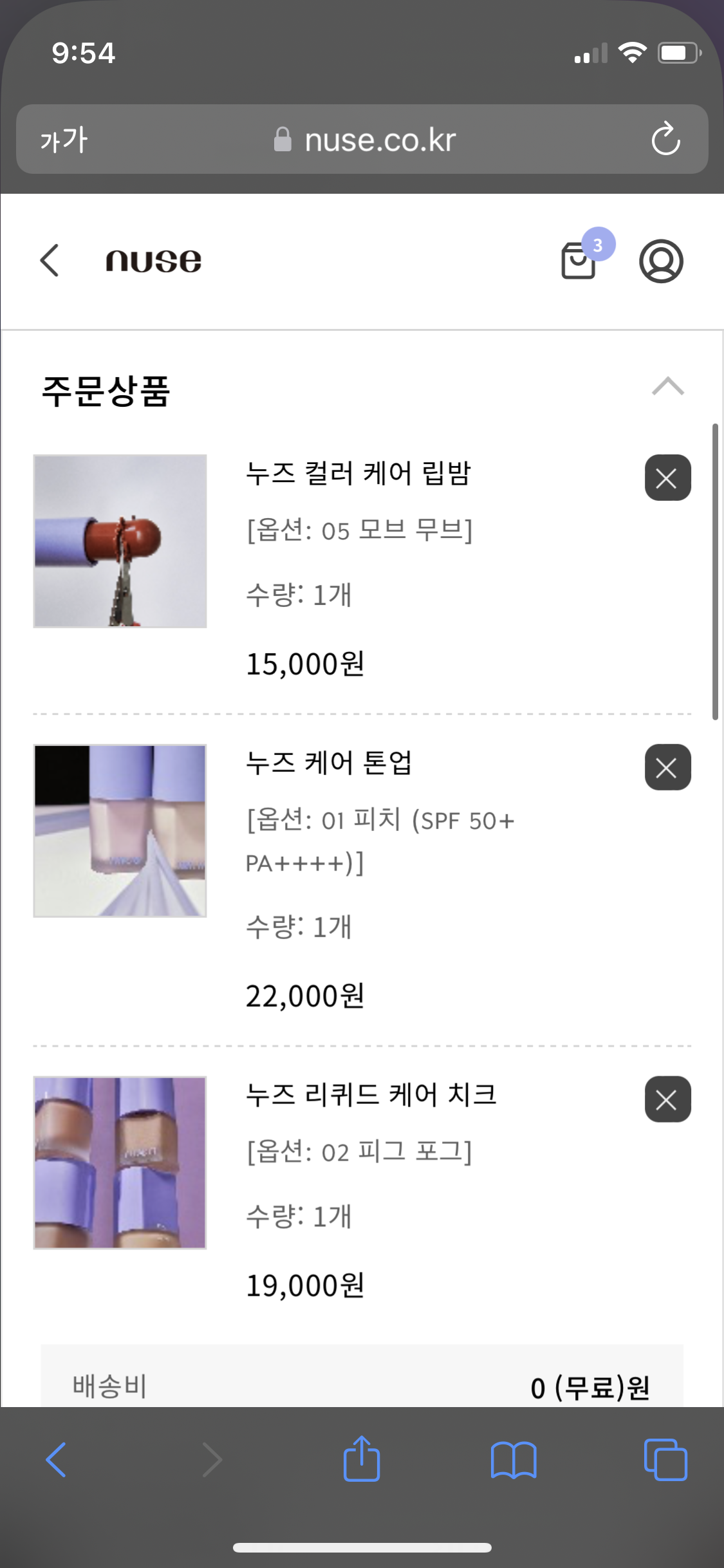Share this page from Safari toolbar
The width and height of the screenshot is (724, 1568).
(x=362, y=1459)
